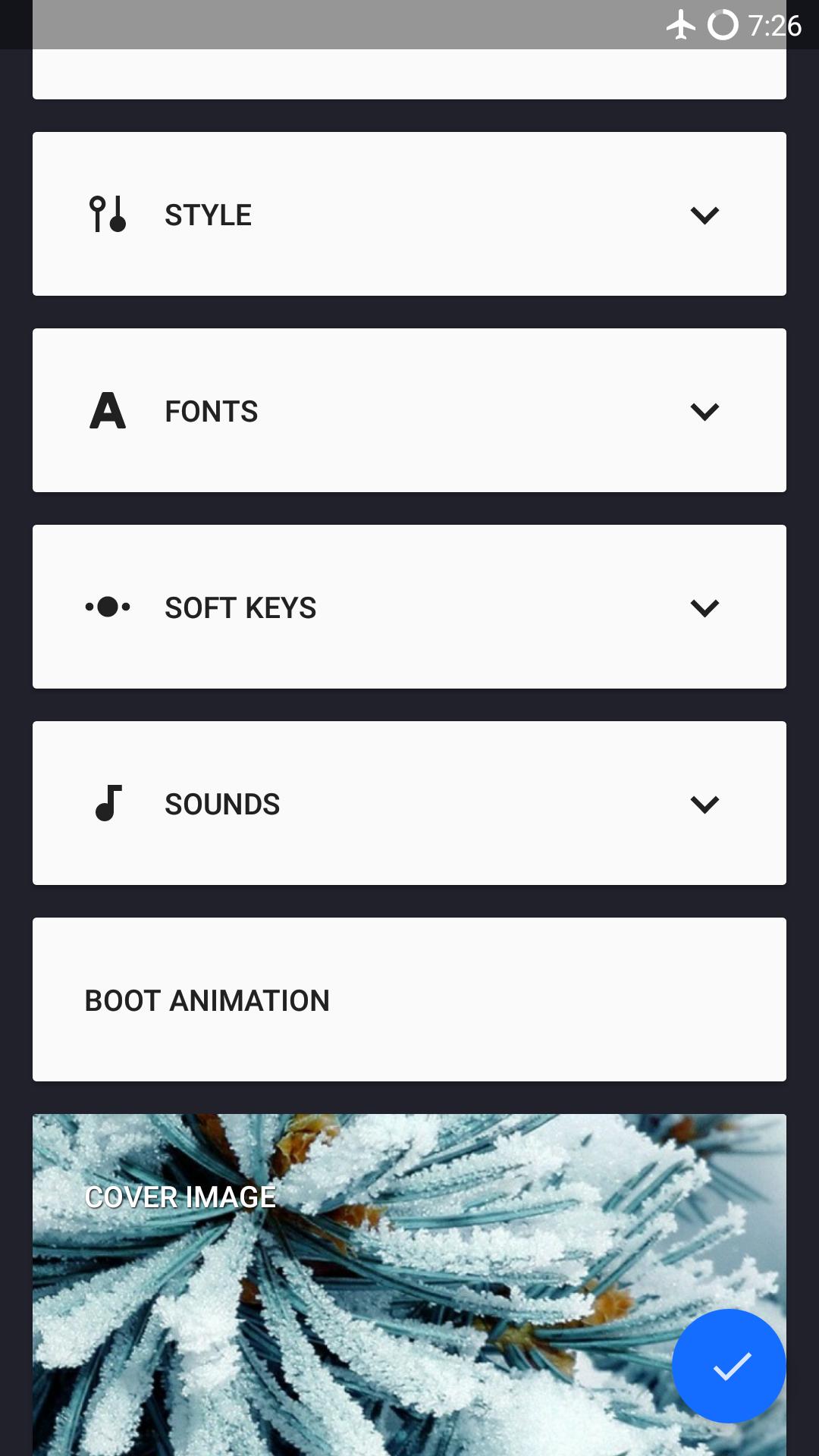Select the Soft Keys dots icon

(107, 607)
